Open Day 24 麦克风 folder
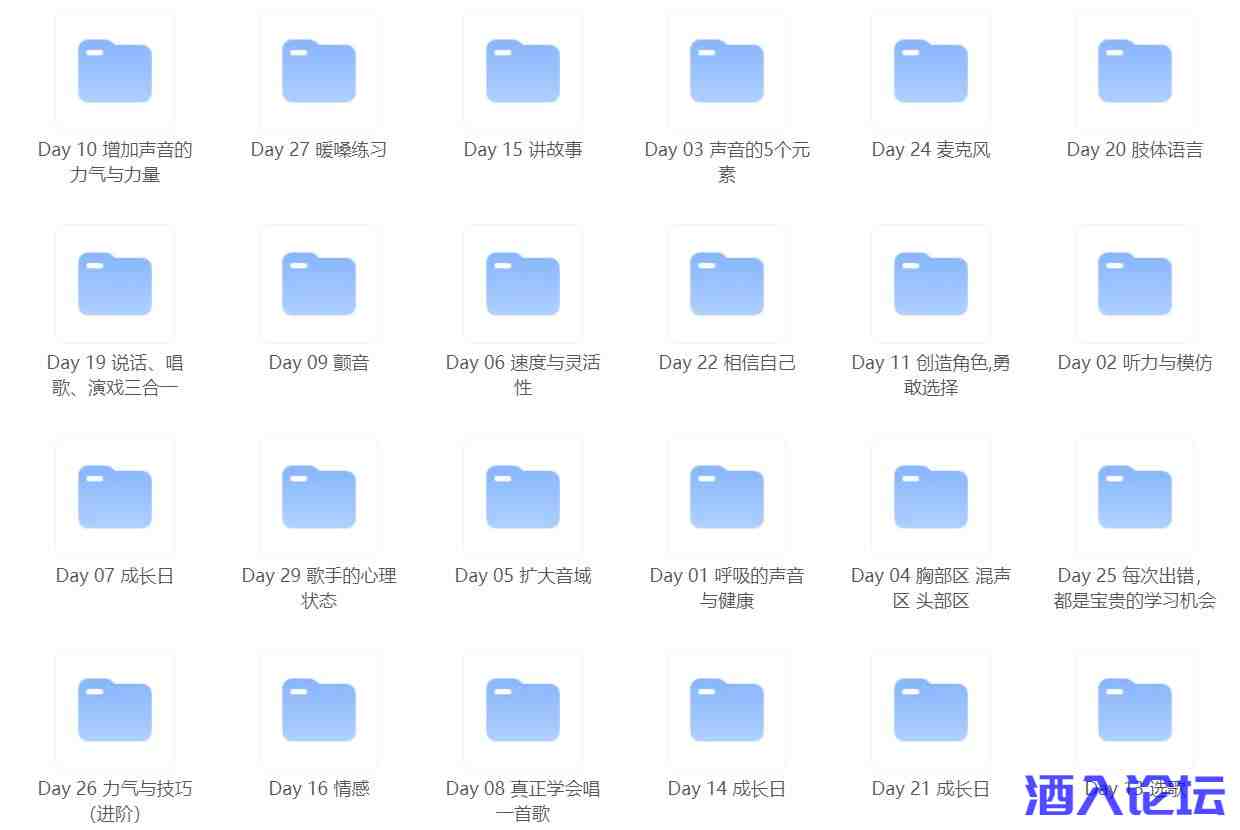 point(931,72)
